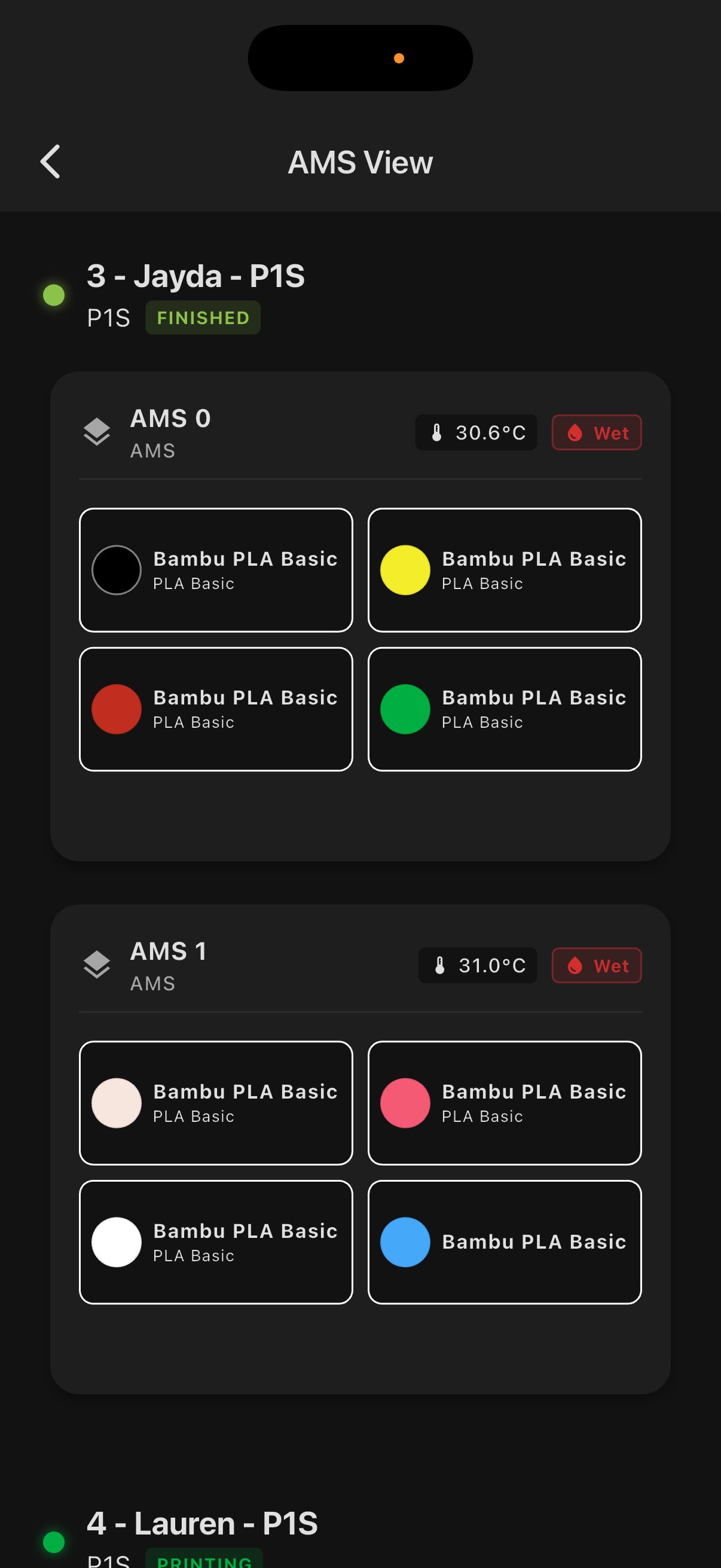Select the pink Bambu PLA Basic slot
Image resolution: width=721 pixels, height=1568 pixels.
tap(505, 1103)
